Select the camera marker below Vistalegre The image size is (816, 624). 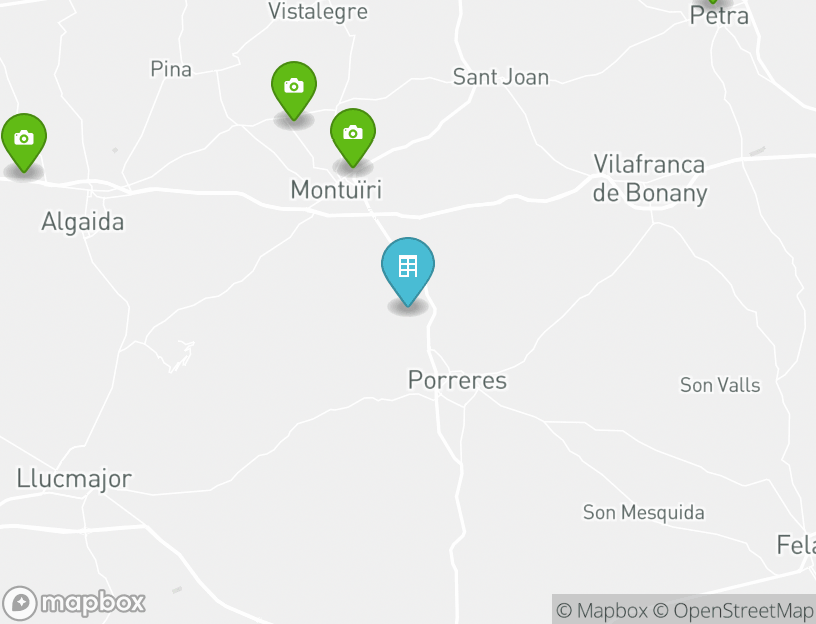click(293, 87)
